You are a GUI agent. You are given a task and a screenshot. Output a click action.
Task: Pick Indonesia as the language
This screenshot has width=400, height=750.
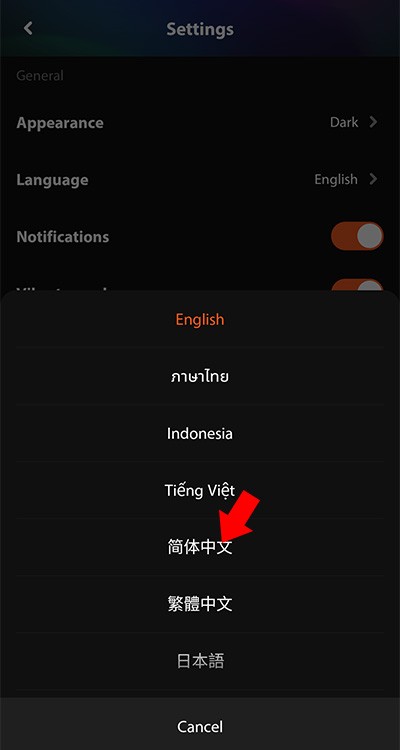pyautogui.click(x=200, y=433)
